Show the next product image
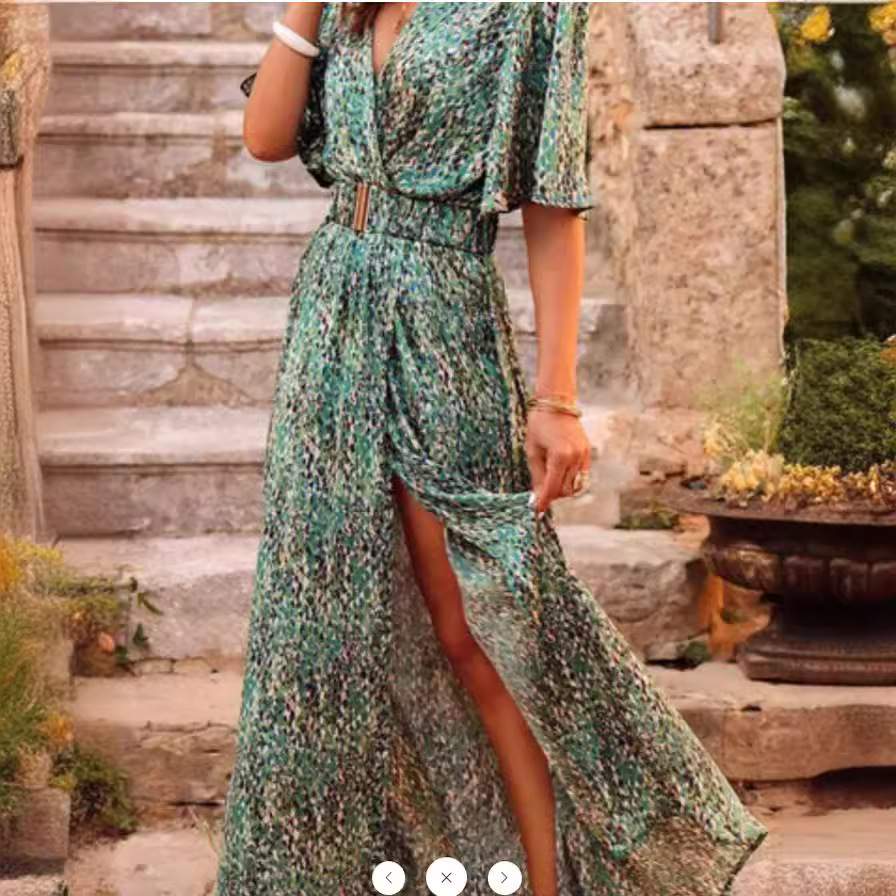 coord(504,877)
